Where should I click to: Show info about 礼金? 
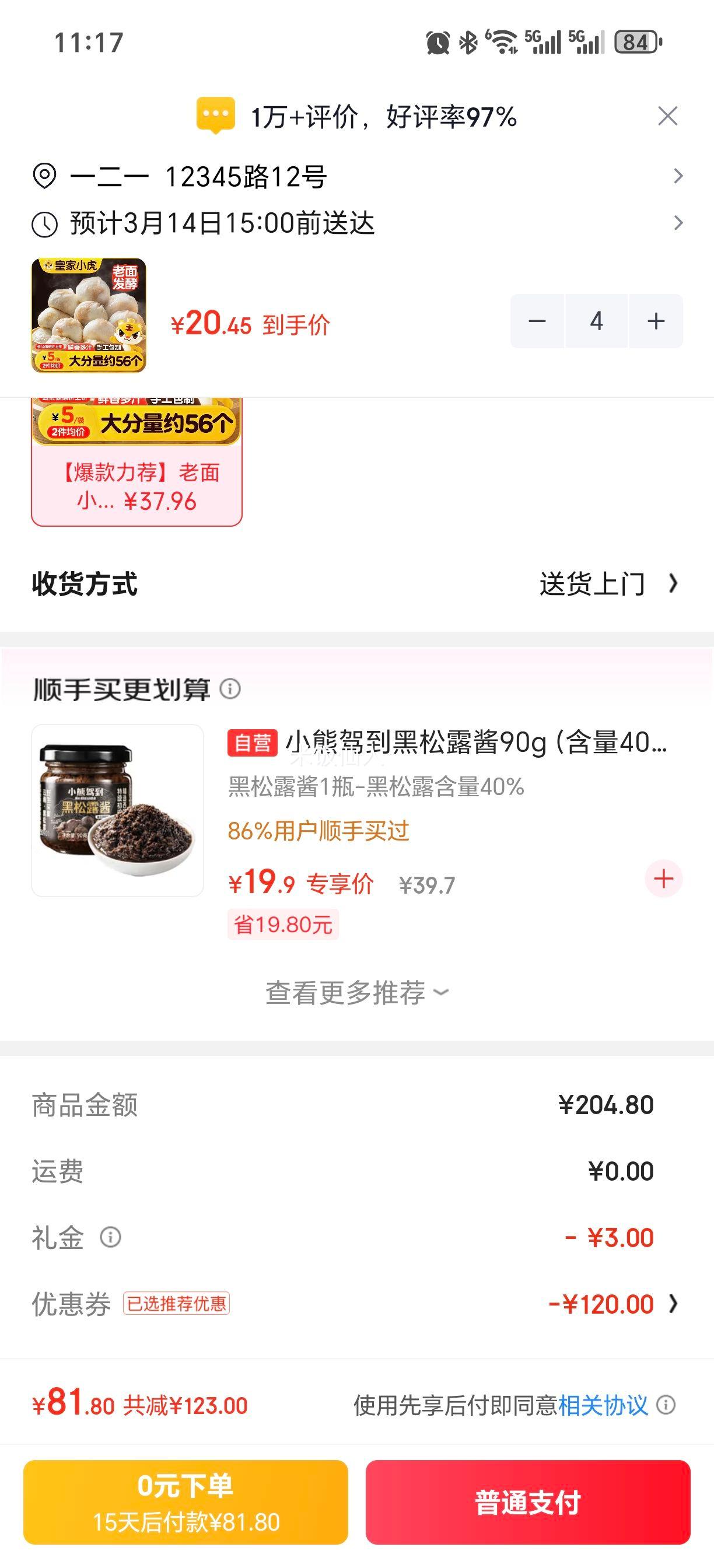(x=110, y=1237)
